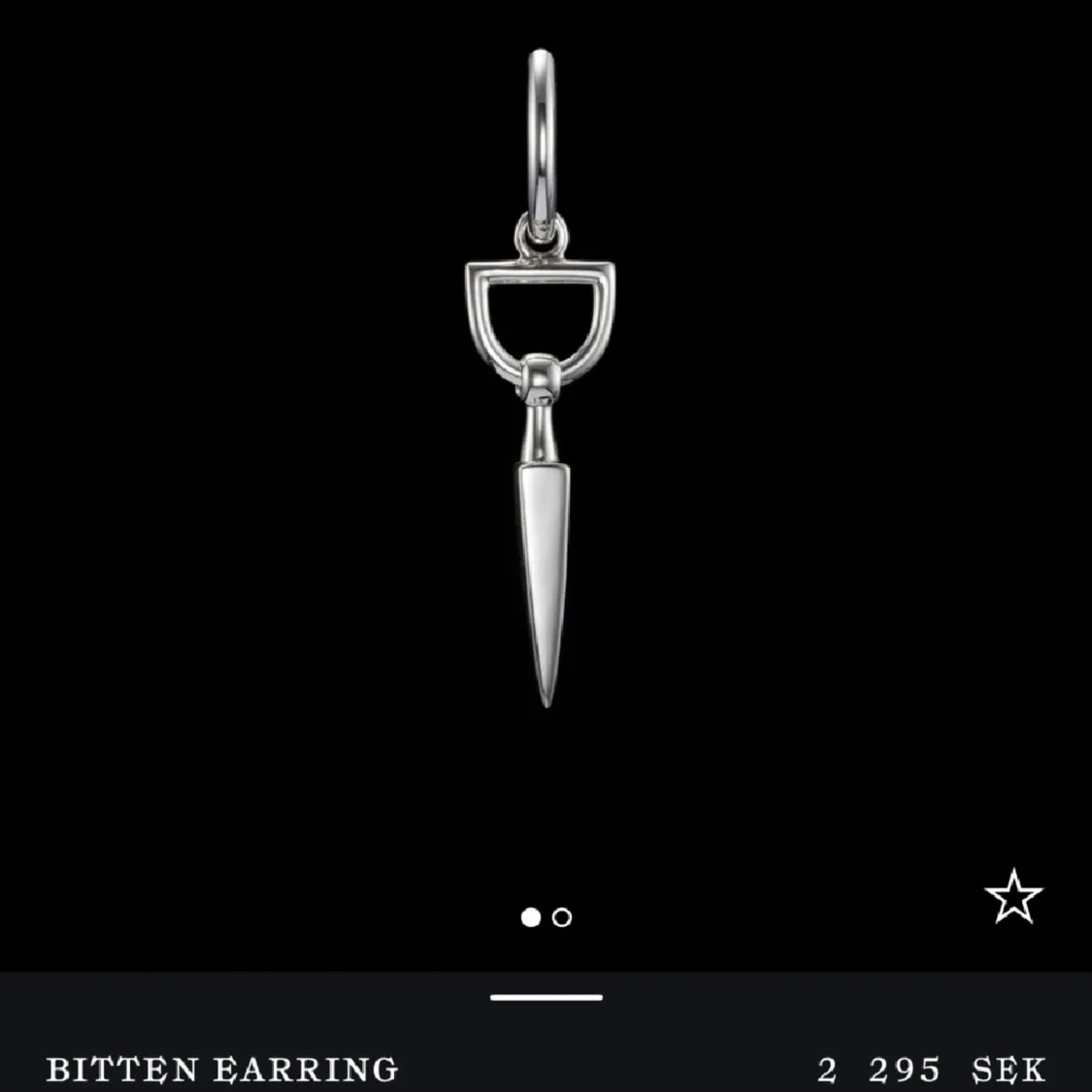The height and width of the screenshot is (1092, 1092).
Task: Save Bitten Earring with the star icon
Action: coord(1012,896)
